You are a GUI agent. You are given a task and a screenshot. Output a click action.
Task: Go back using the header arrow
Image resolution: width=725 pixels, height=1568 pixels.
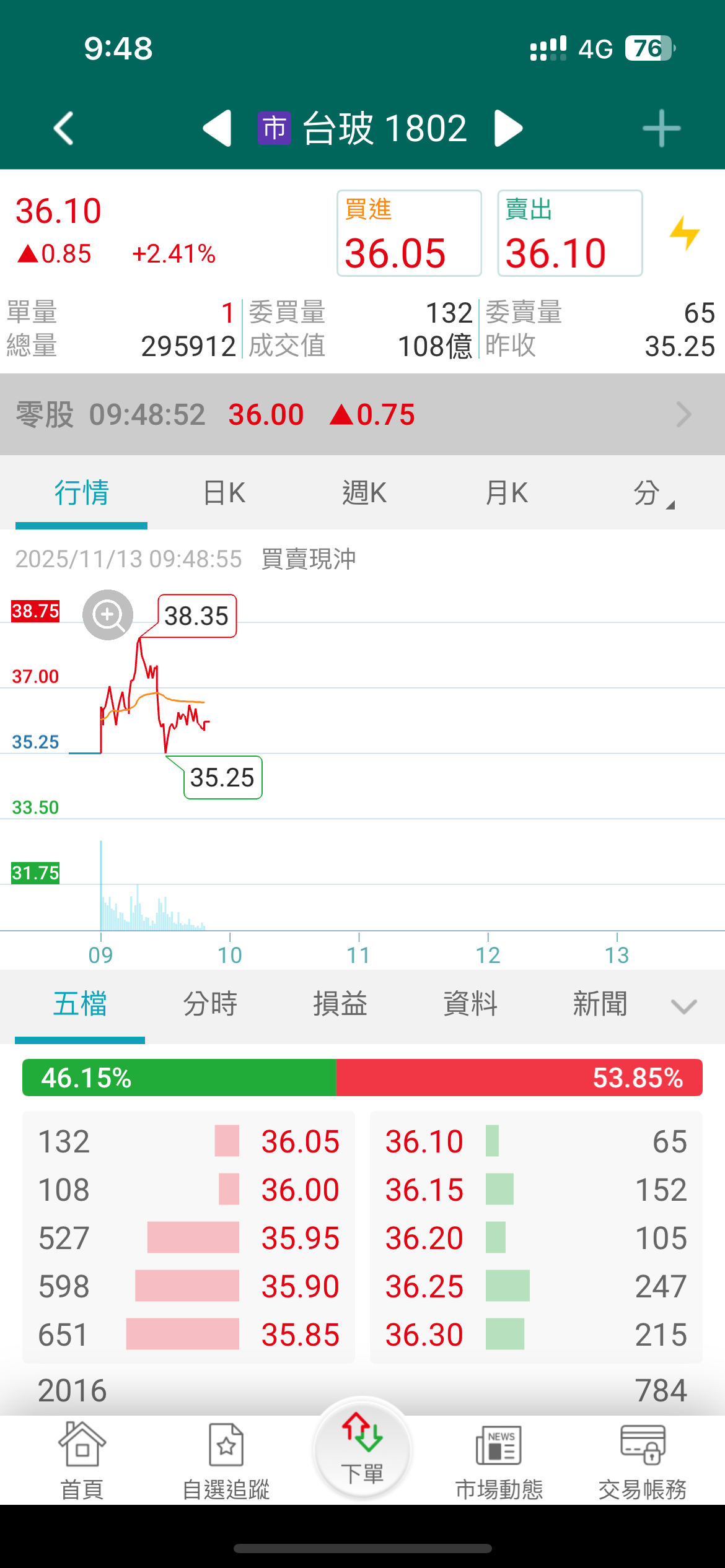click(x=64, y=129)
